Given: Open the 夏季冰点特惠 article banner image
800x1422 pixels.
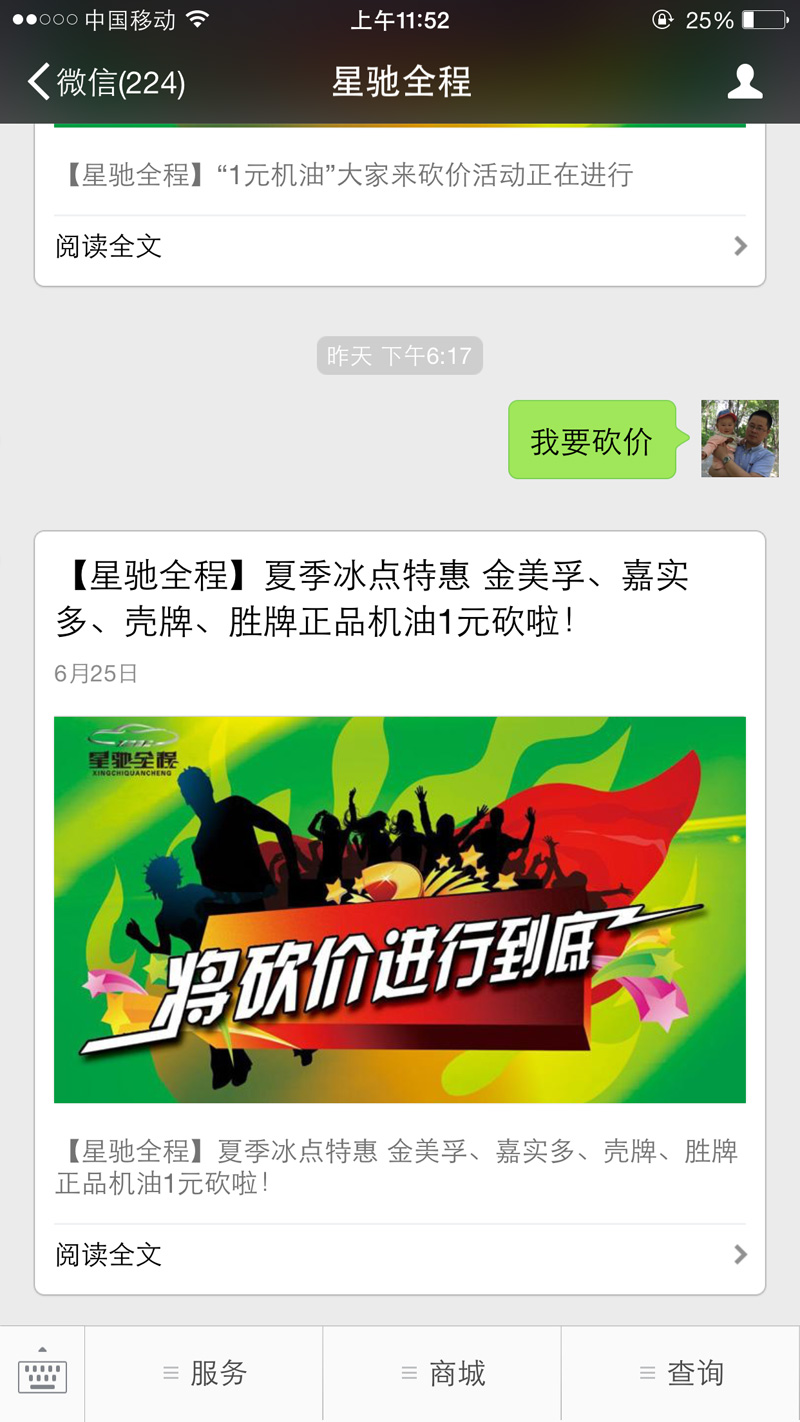Looking at the screenshot, I should pyautogui.click(x=400, y=909).
